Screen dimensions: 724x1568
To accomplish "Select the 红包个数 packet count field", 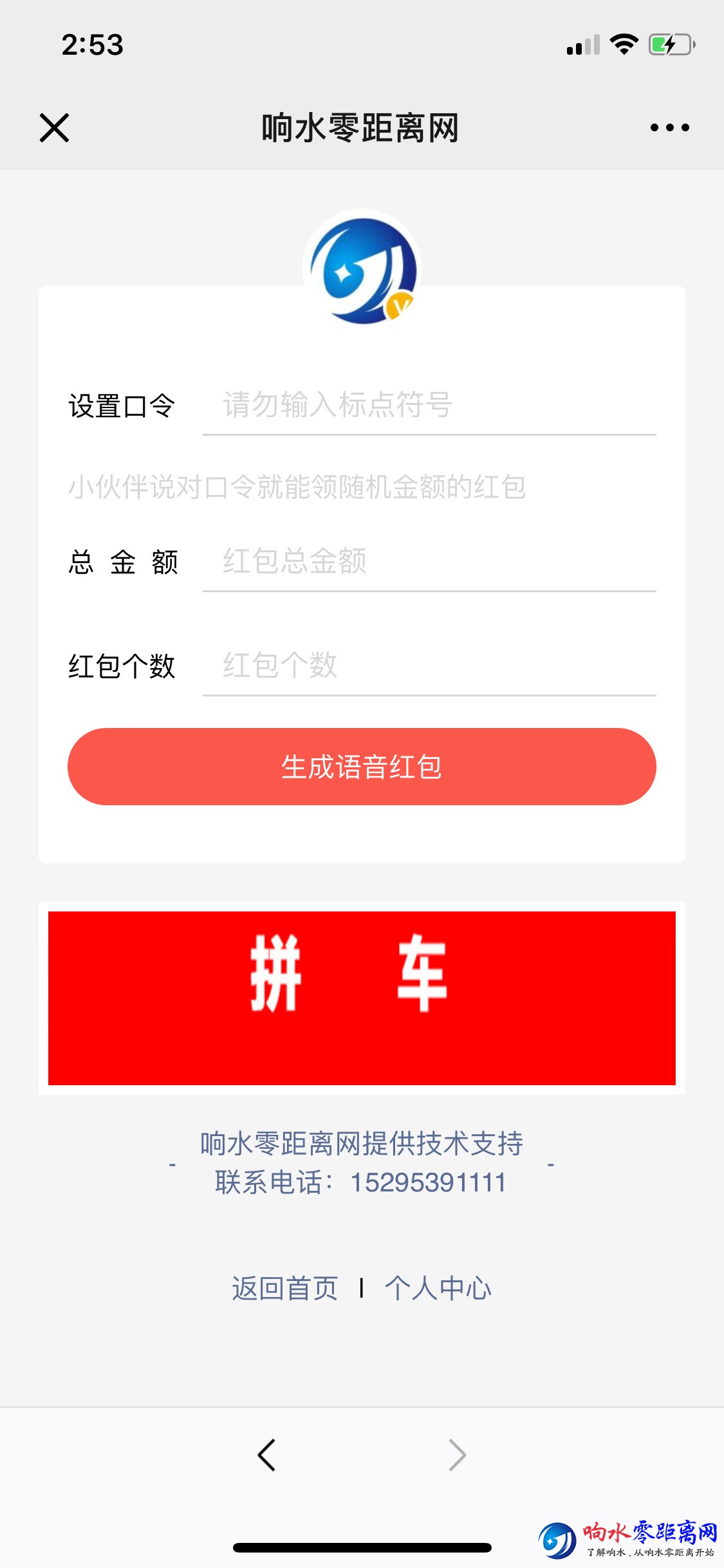I will click(x=429, y=666).
